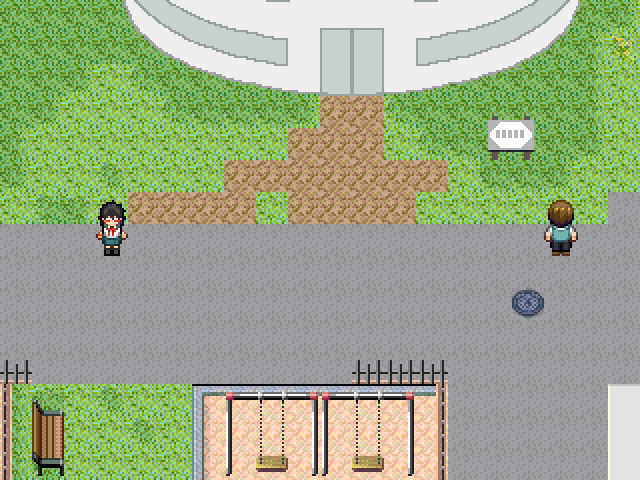Screen dimensions: 640x480
Task: Talk to the black-haired character wearing red glasses
Action: point(112,228)
